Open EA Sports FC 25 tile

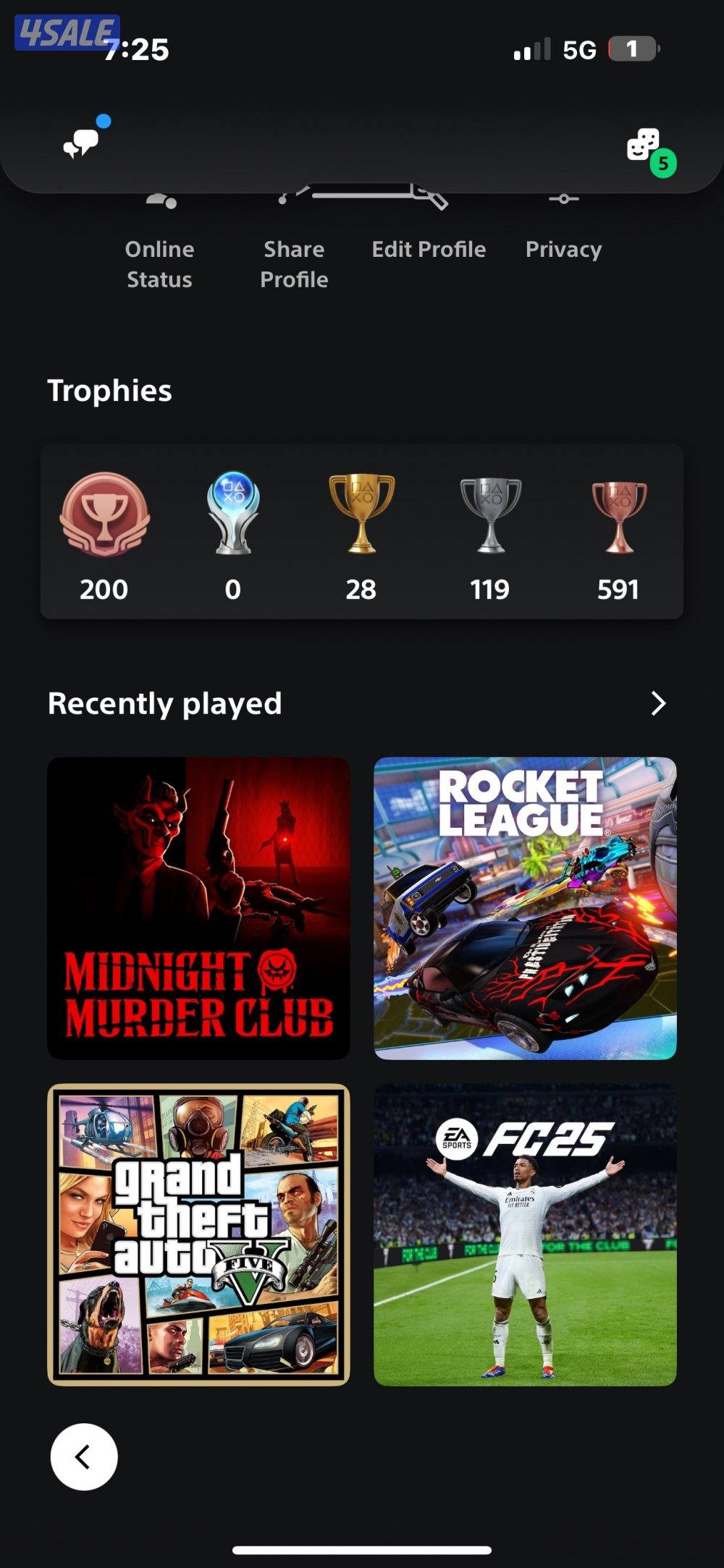pyautogui.click(x=525, y=1234)
